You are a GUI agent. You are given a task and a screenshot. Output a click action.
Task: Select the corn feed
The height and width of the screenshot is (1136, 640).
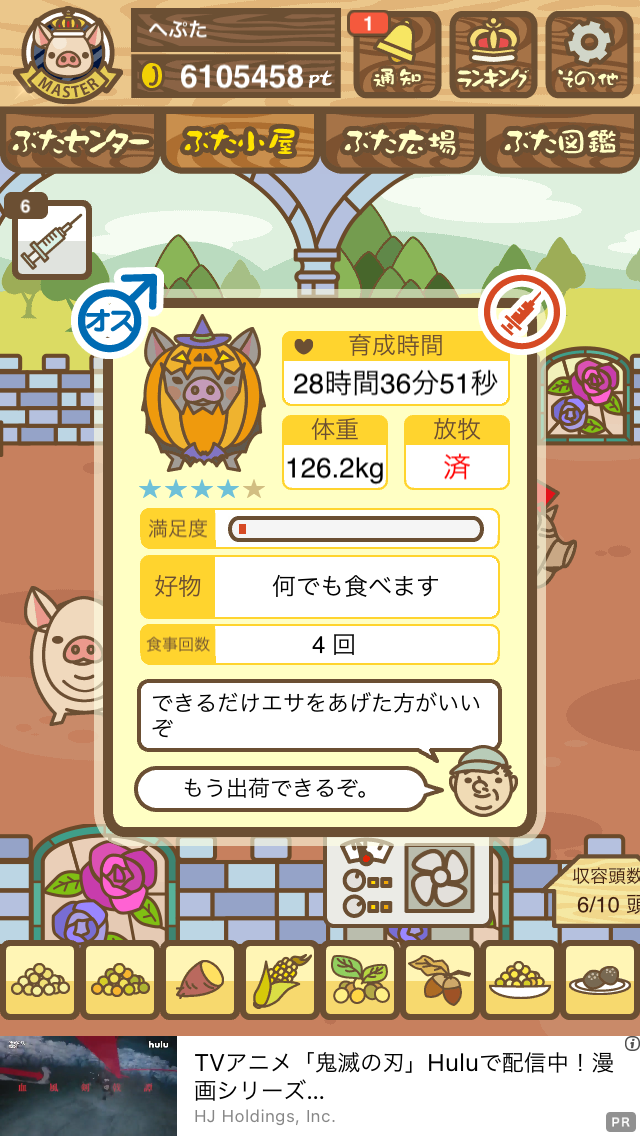coord(280,980)
